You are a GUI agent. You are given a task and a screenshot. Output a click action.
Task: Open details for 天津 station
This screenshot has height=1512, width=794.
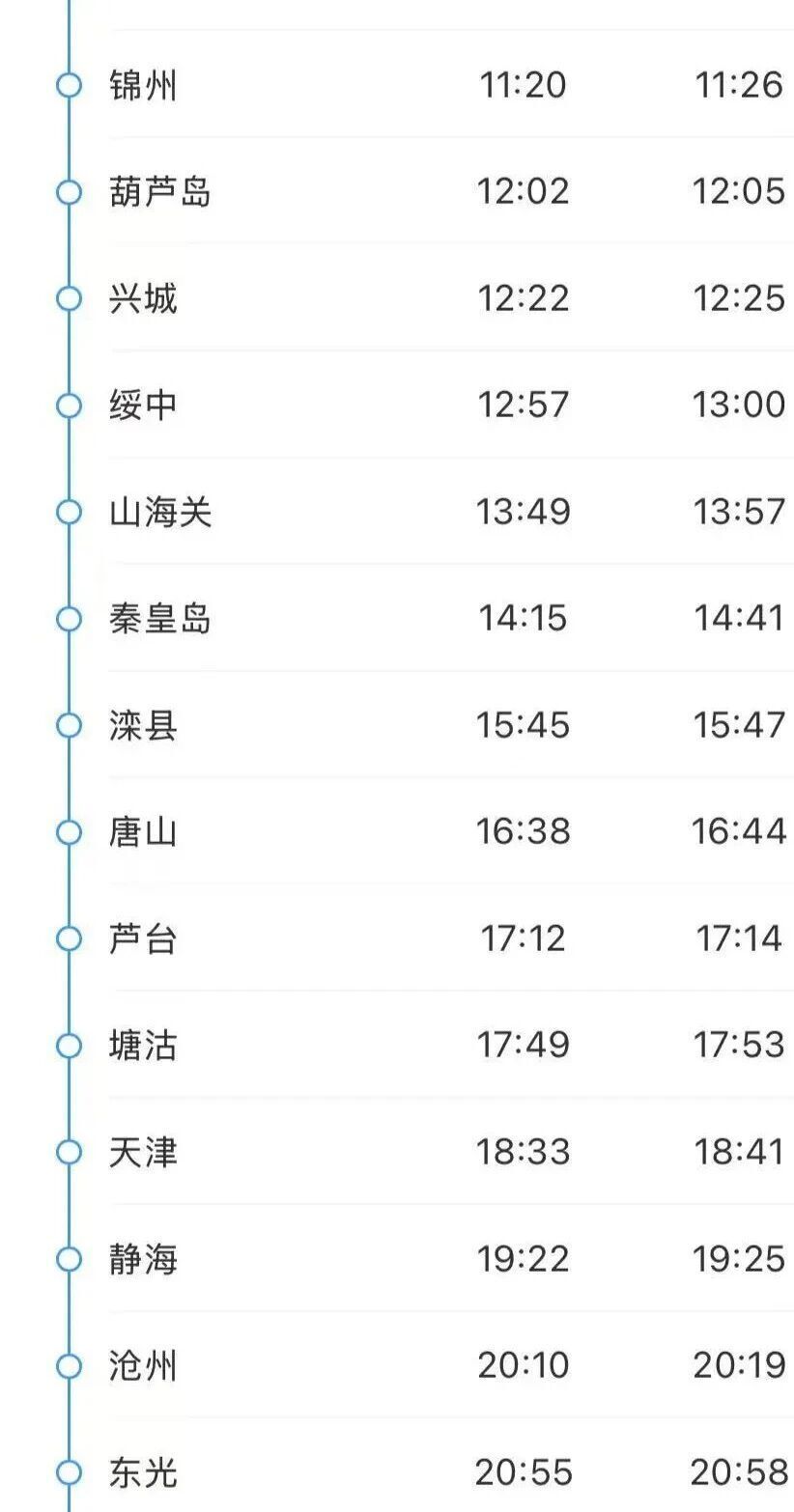(143, 1151)
